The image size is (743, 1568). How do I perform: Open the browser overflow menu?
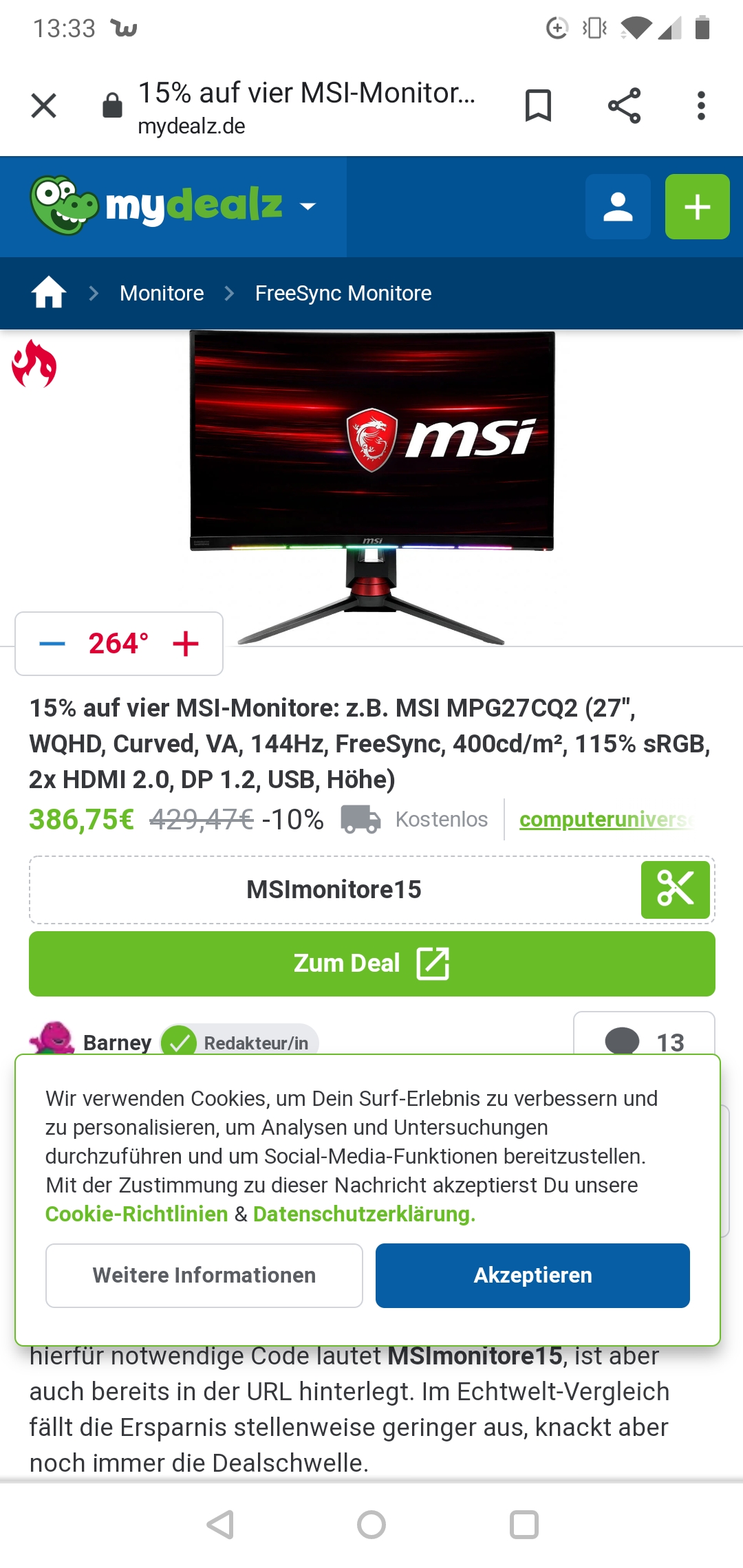[701, 106]
